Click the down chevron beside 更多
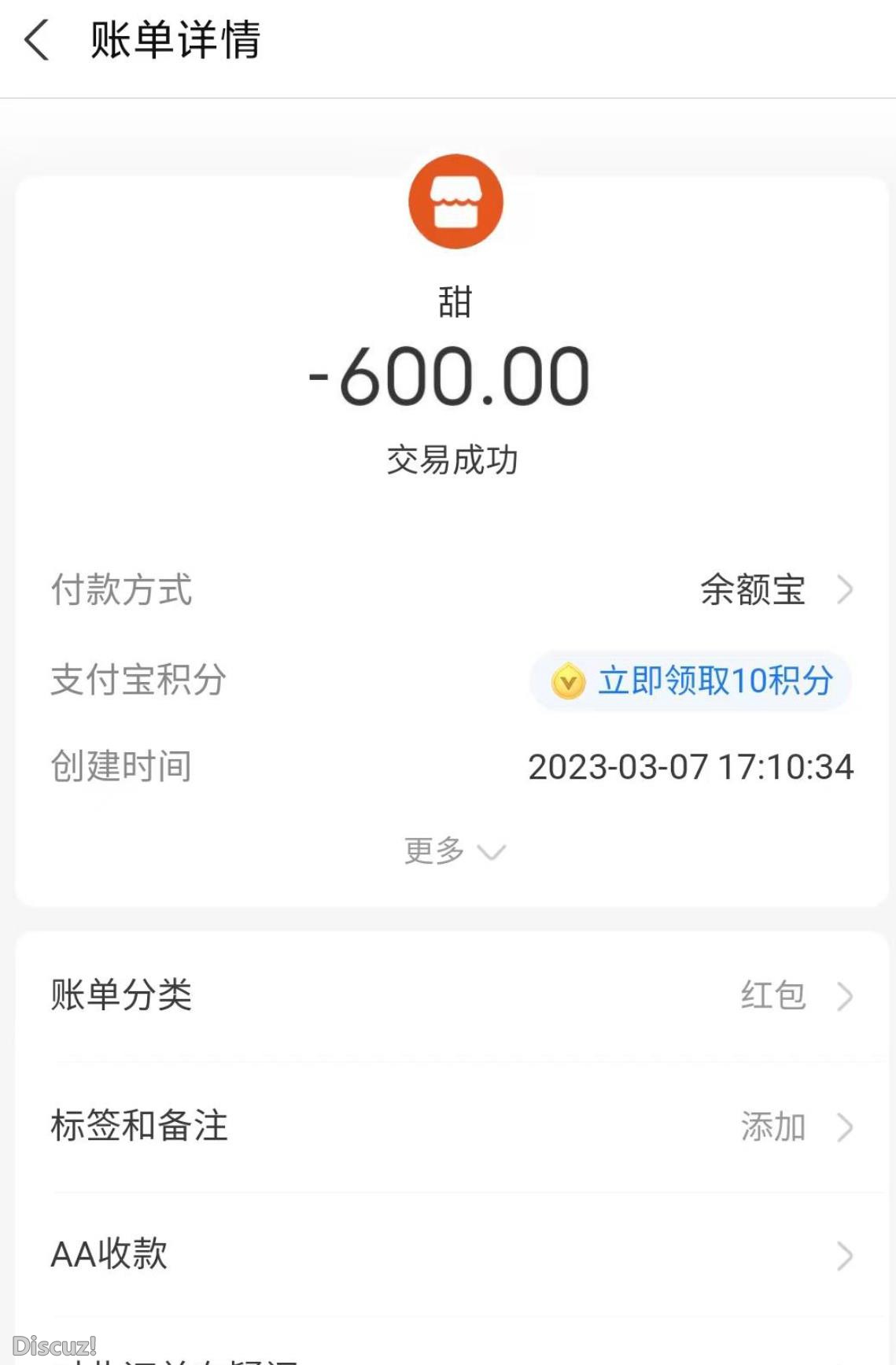The height and width of the screenshot is (1365, 896). tap(494, 852)
